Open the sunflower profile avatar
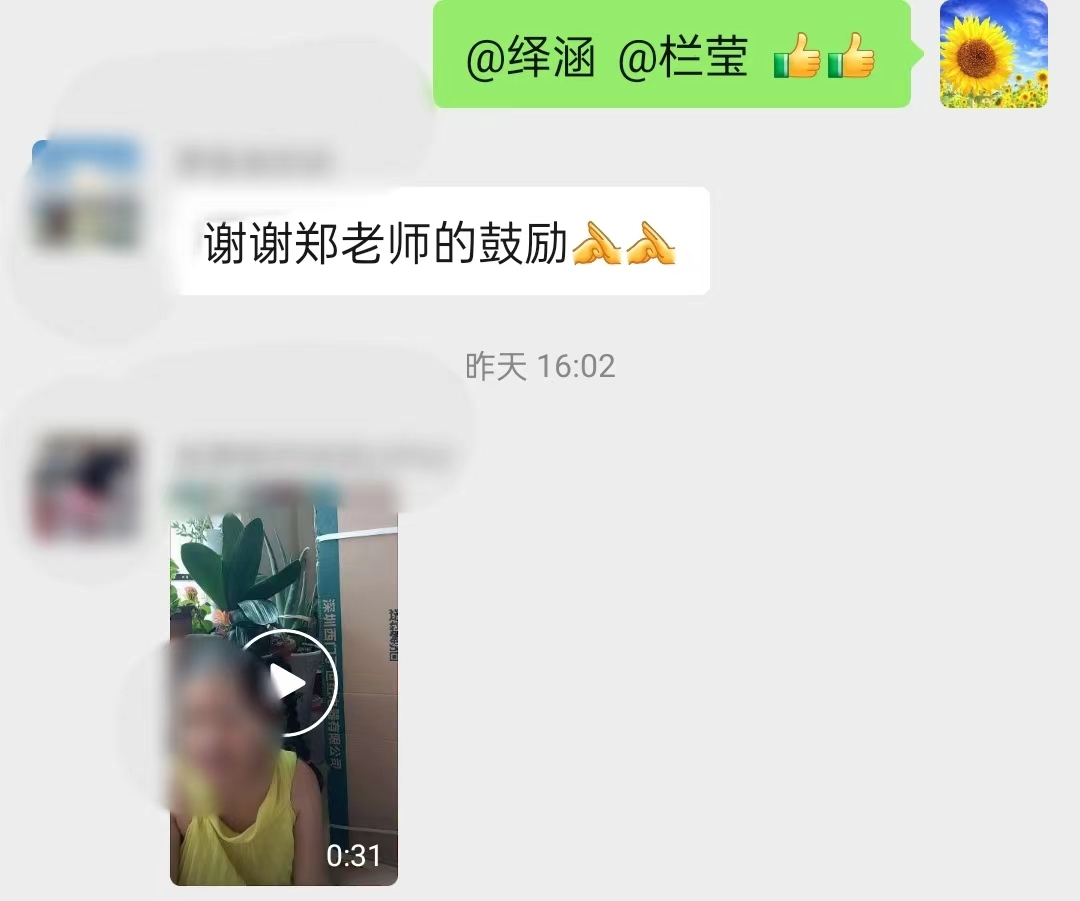The height and width of the screenshot is (901, 1080). 993,54
